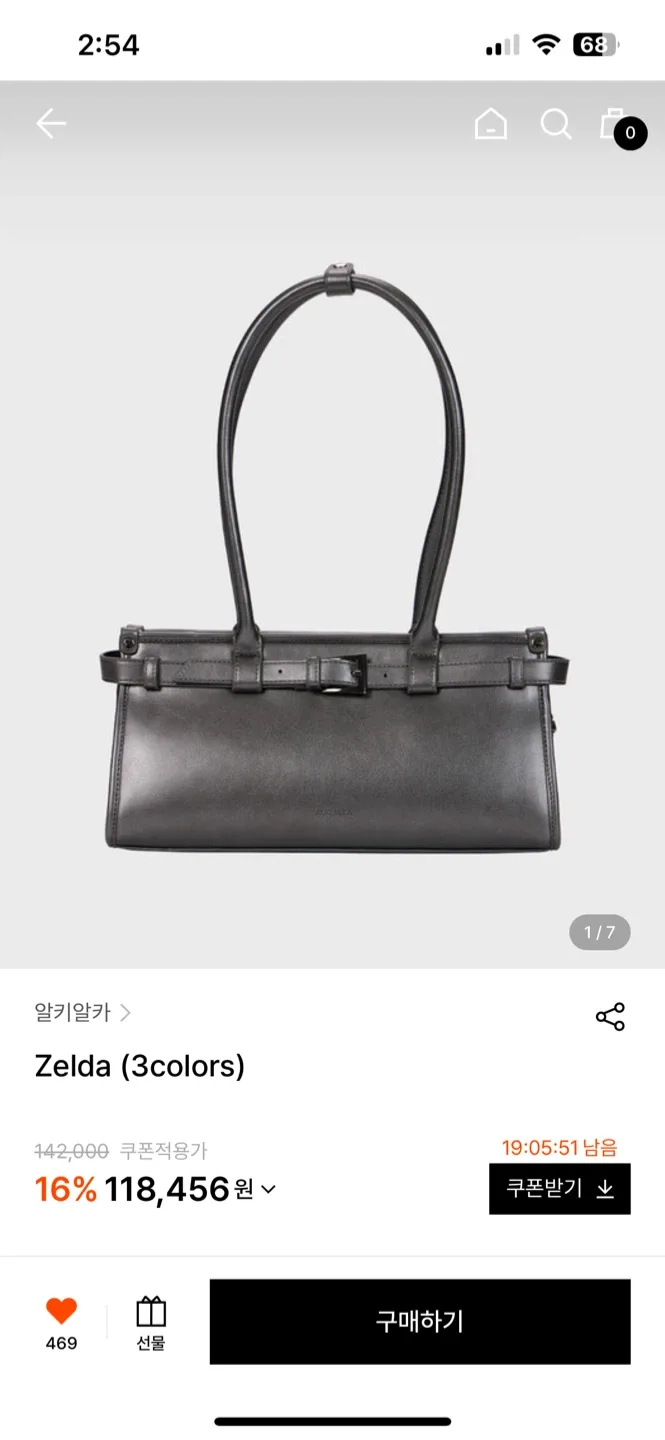
Task: Share this Zelda bag product
Action: click(609, 1017)
